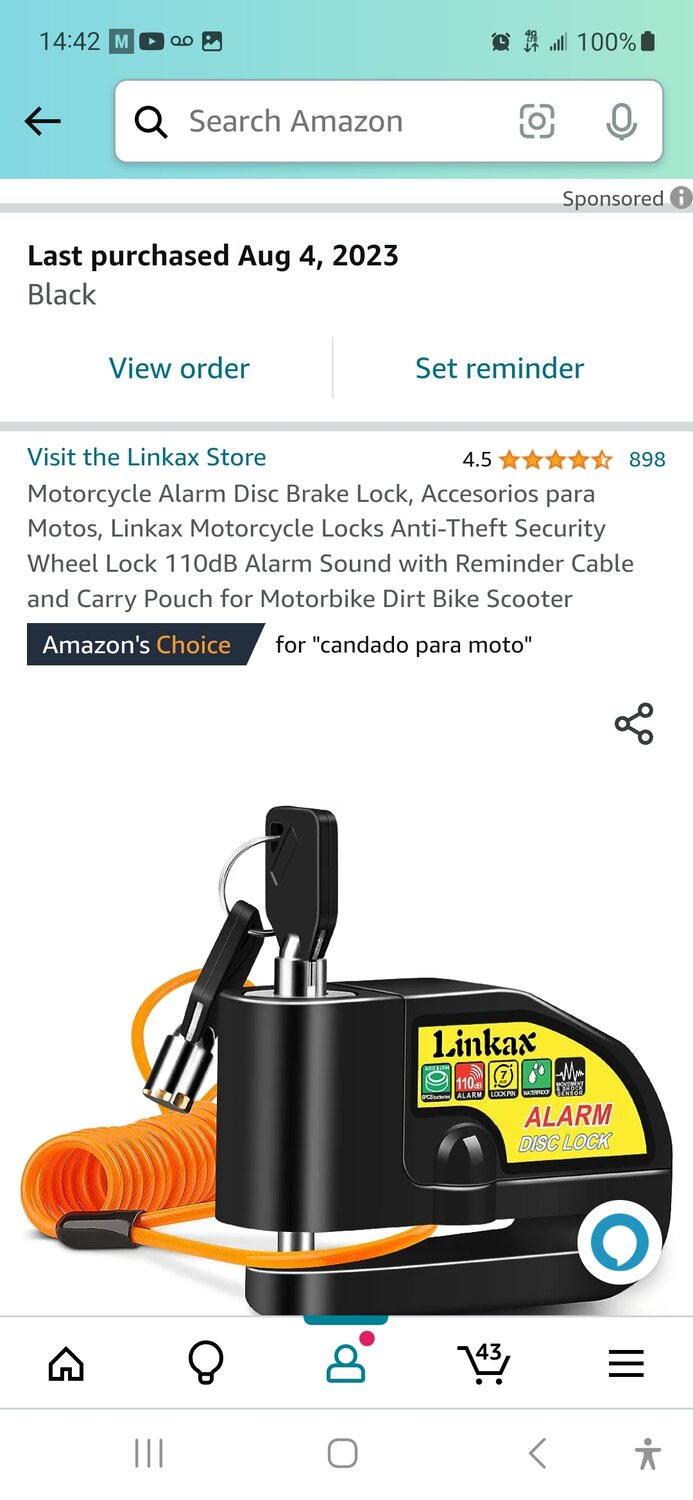Open the hamburger menu tab
This screenshot has width=693, height=1500.
(x=626, y=1363)
